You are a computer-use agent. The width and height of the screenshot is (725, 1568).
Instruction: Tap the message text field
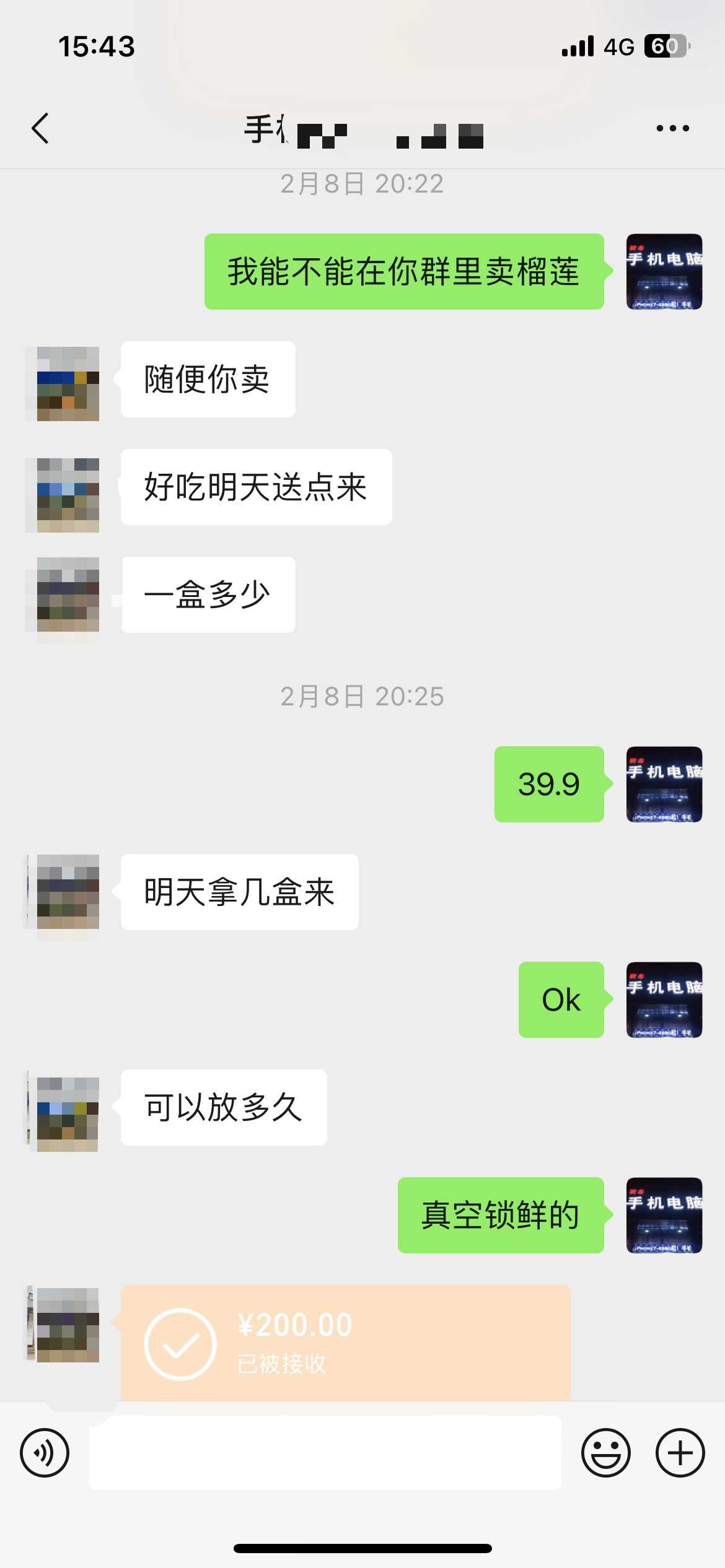(x=325, y=1453)
